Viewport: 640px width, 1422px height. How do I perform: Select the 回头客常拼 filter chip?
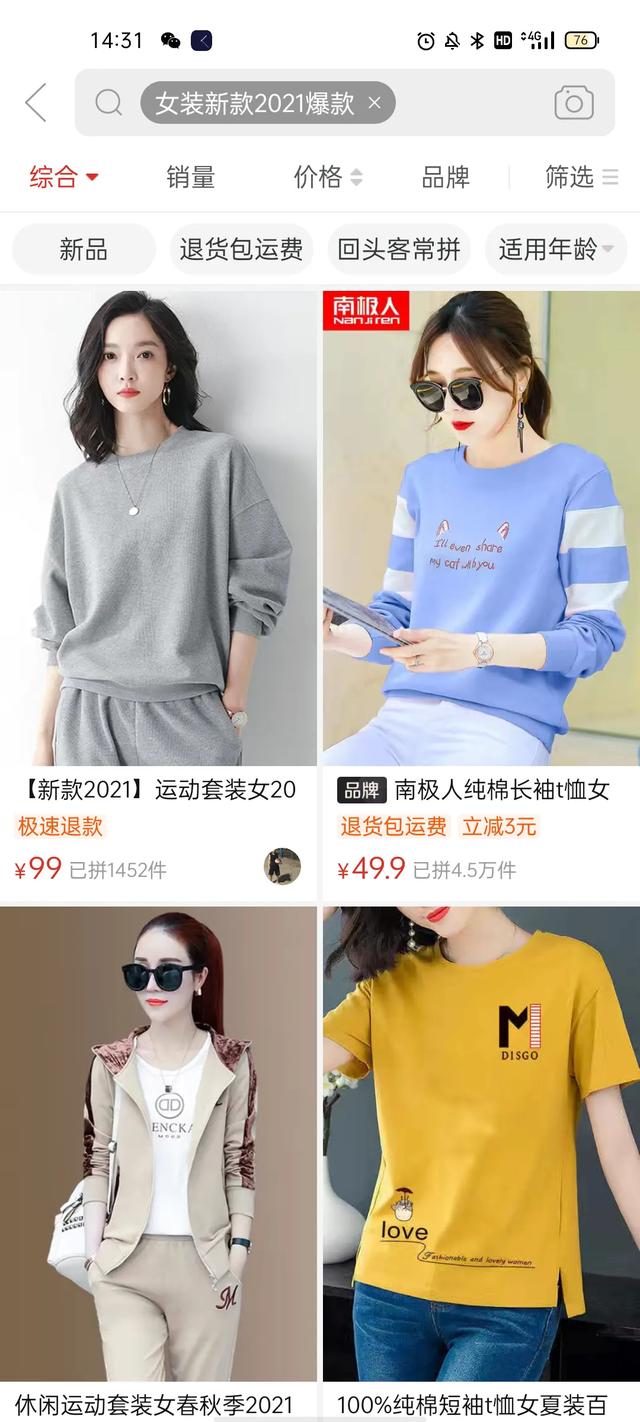399,250
